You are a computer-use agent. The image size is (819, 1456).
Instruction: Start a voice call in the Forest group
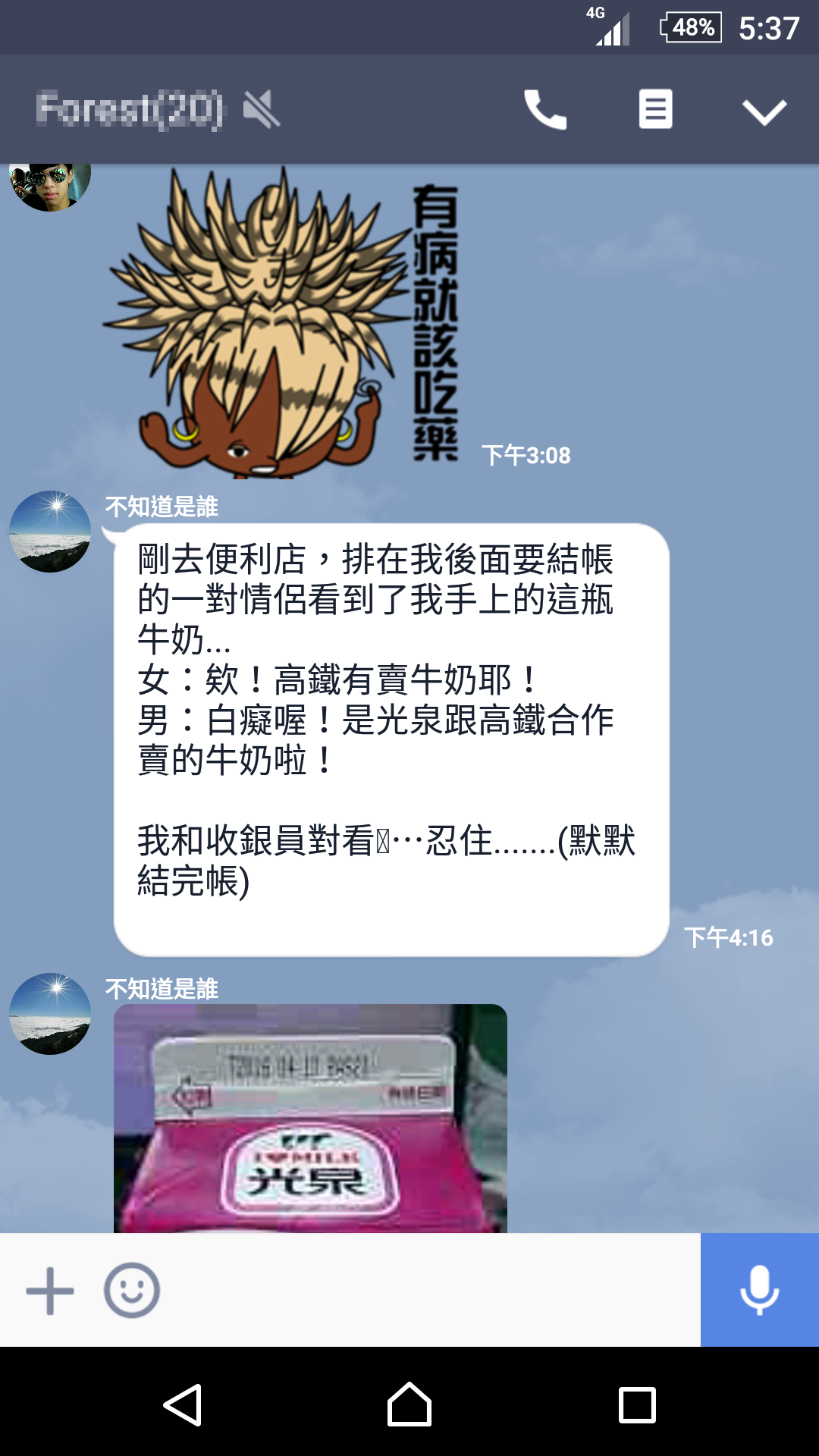pyautogui.click(x=544, y=110)
